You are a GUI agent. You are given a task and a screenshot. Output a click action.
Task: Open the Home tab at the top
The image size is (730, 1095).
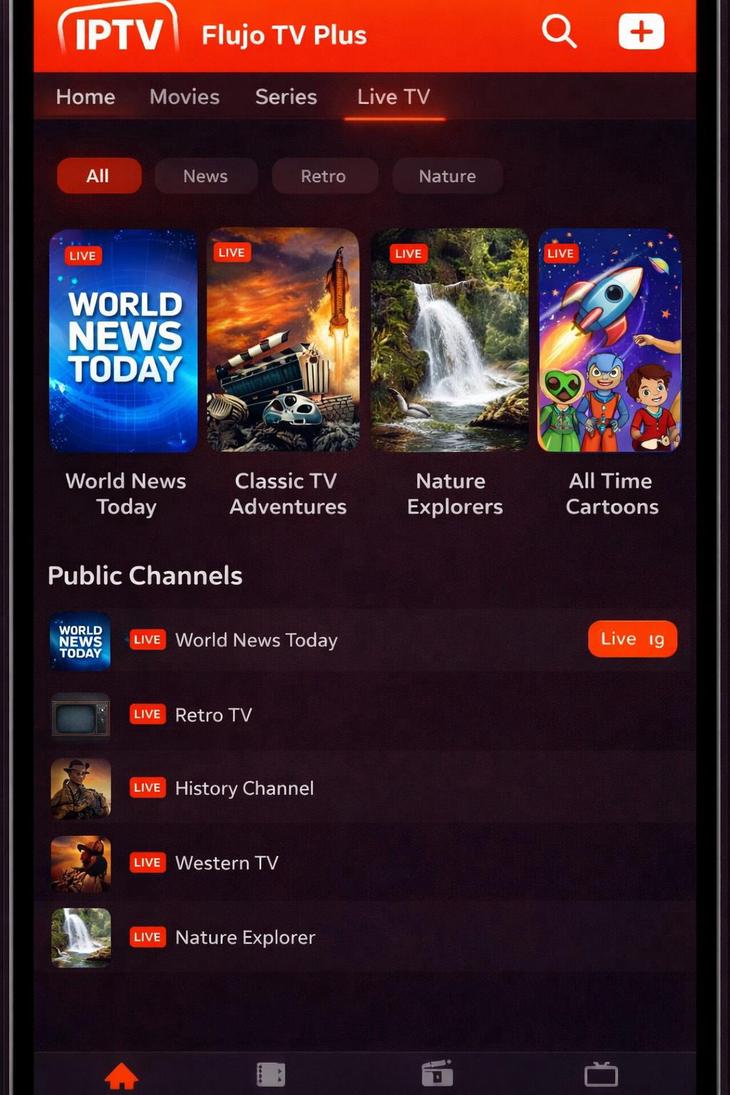tap(85, 97)
